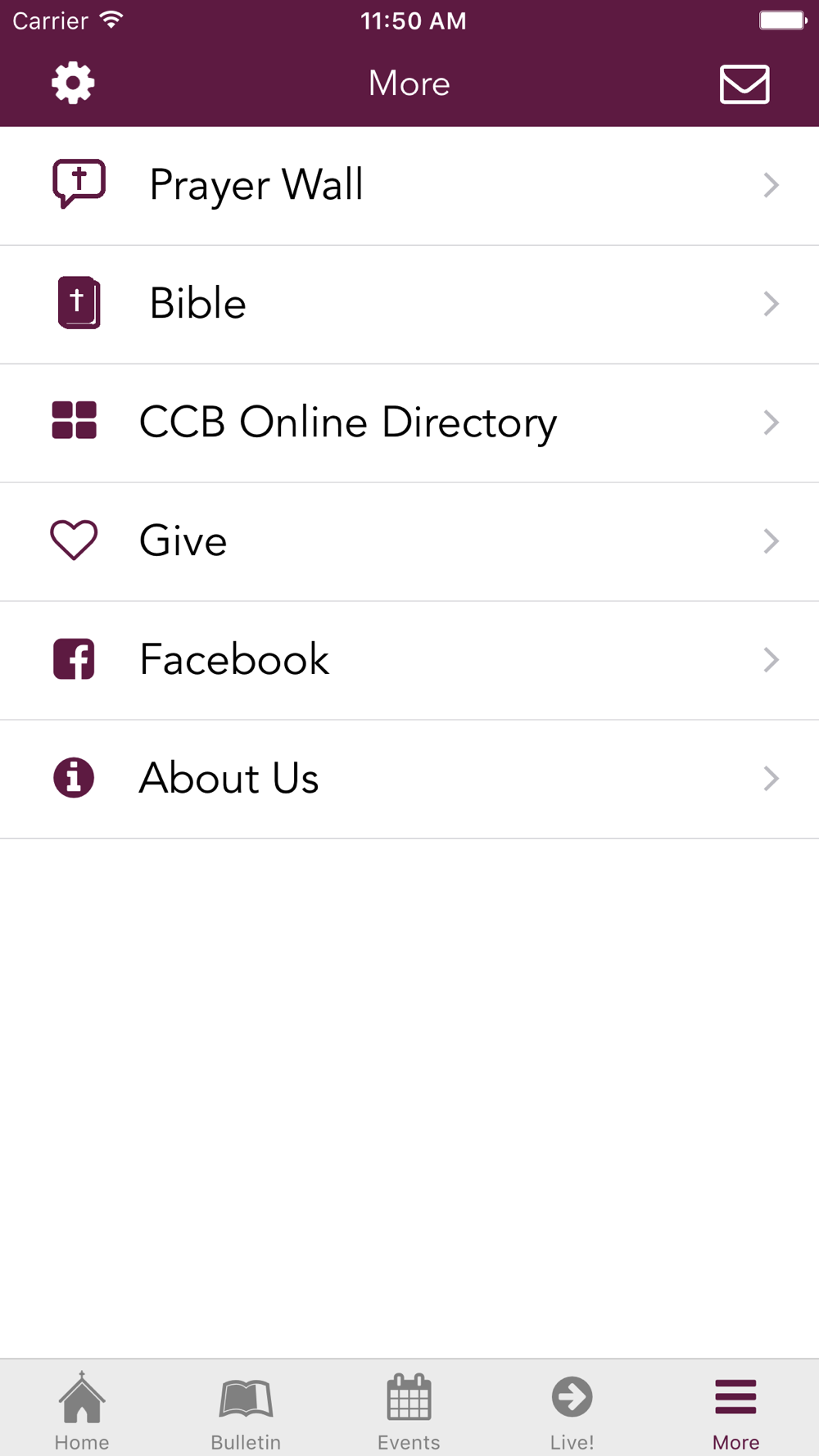This screenshot has height=1456, width=819.
Task: Select the Give option
Action: [409, 542]
